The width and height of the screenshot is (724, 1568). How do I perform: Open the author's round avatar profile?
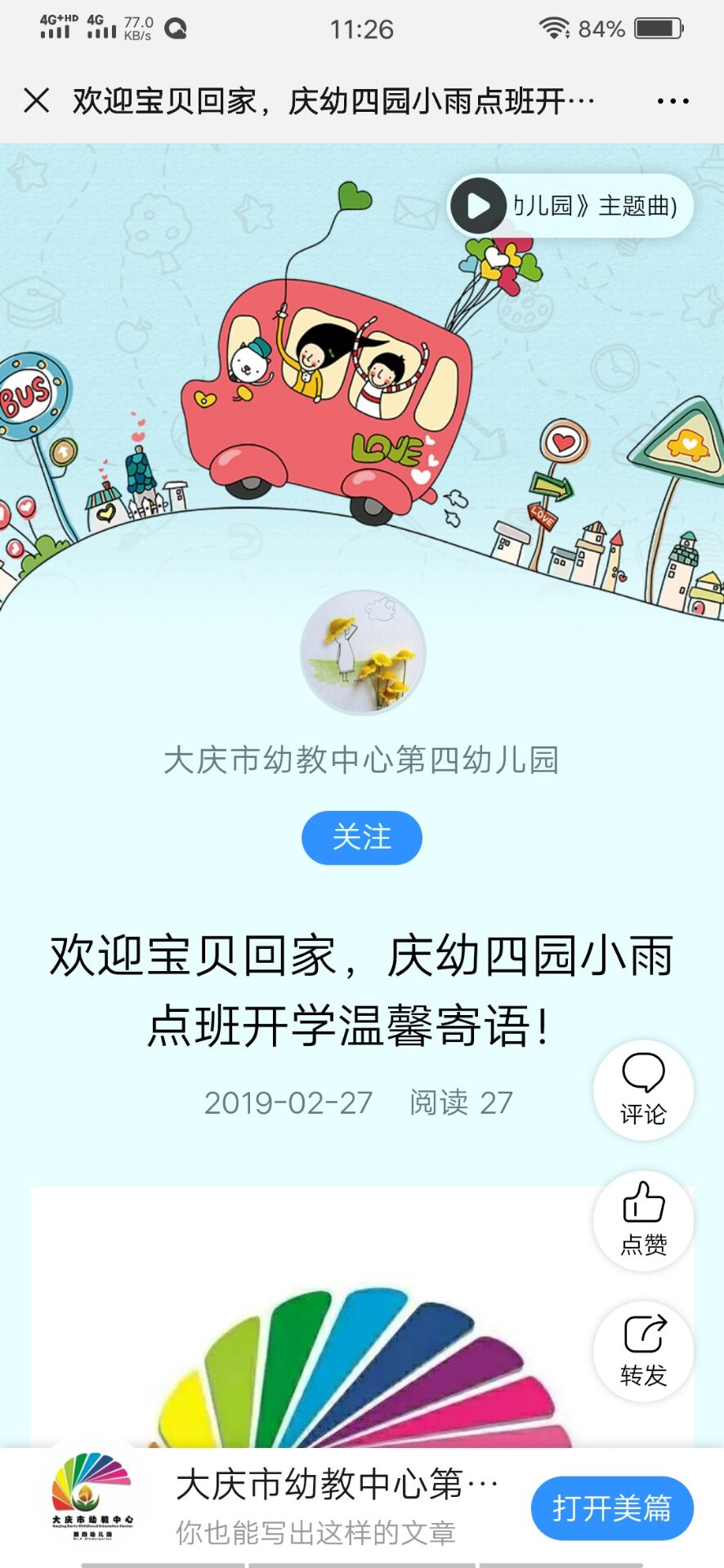(x=363, y=653)
